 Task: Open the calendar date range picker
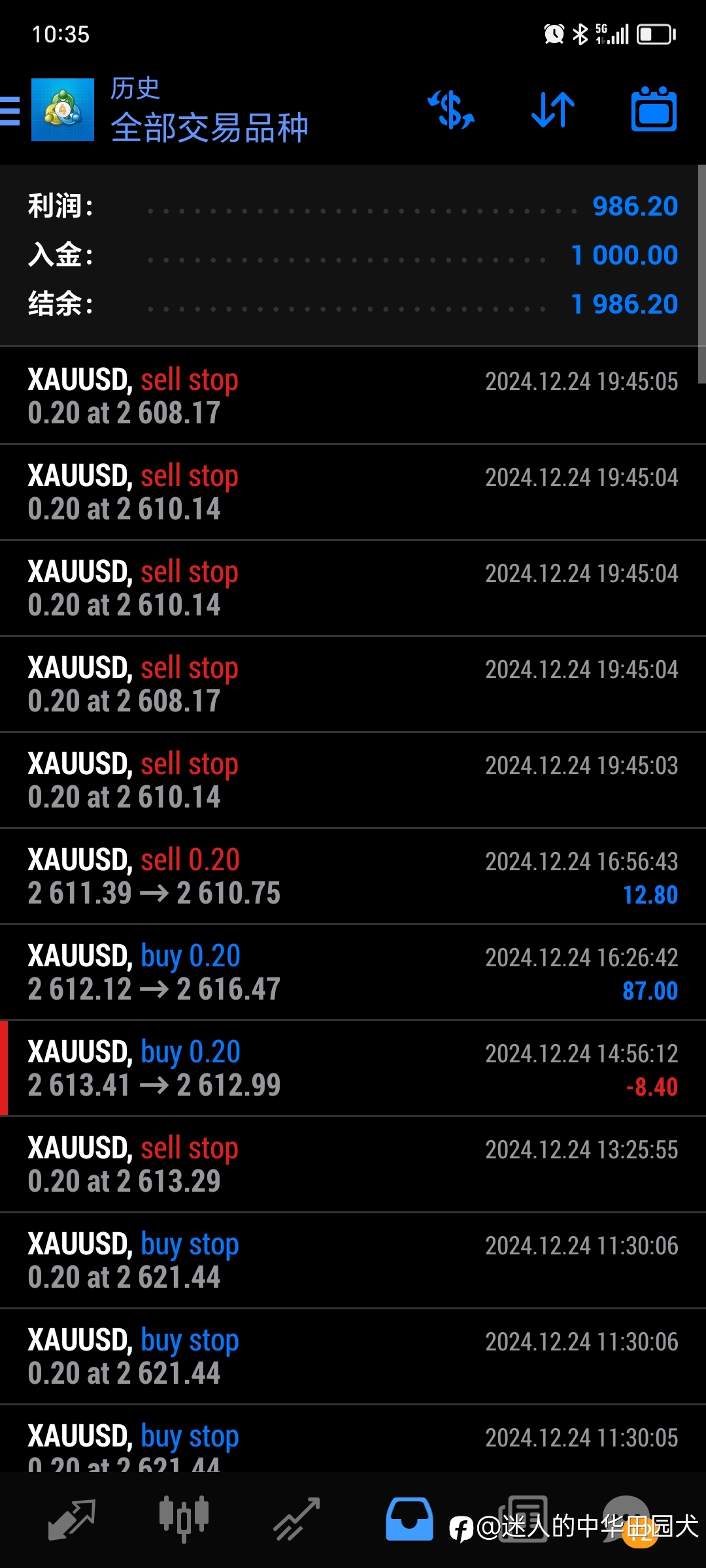tap(654, 109)
